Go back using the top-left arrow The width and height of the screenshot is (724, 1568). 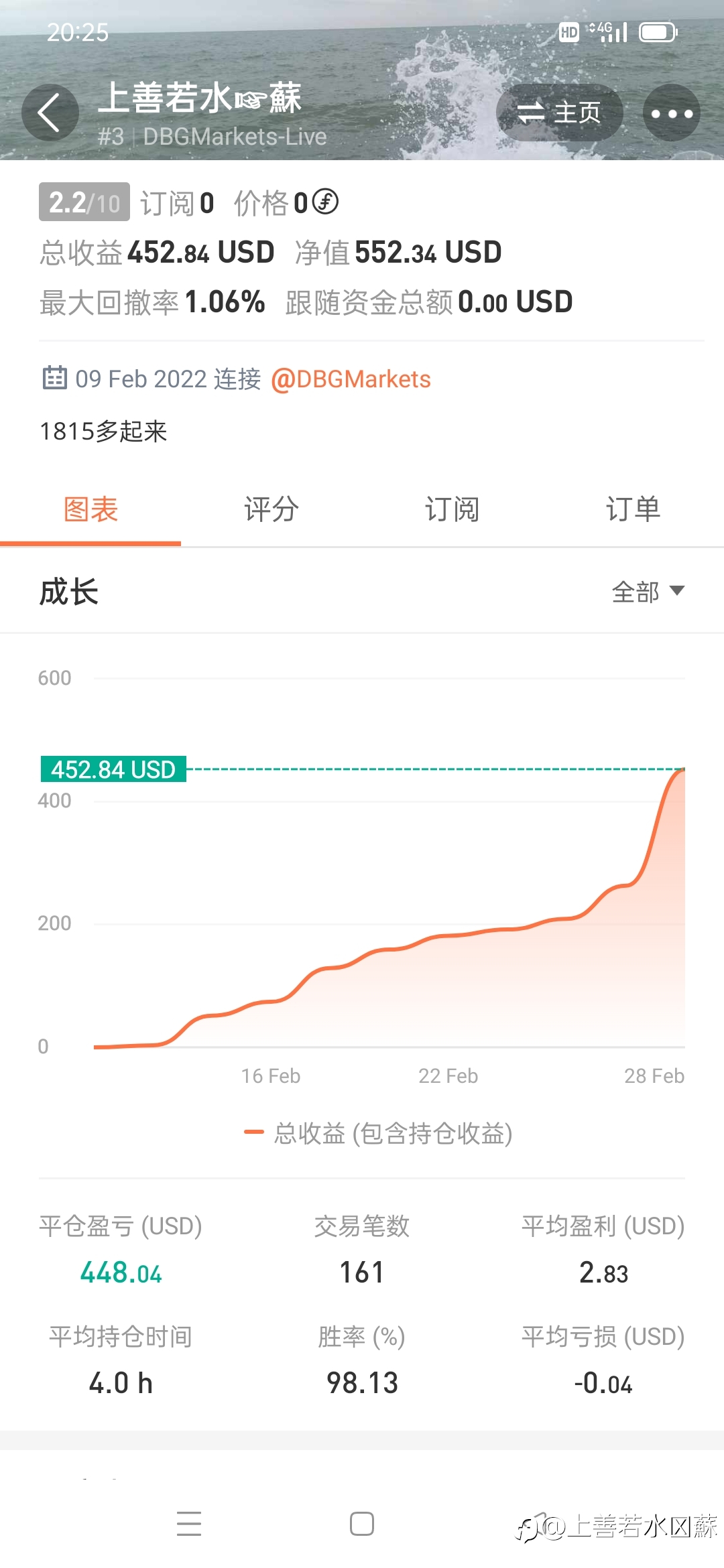[x=50, y=113]
